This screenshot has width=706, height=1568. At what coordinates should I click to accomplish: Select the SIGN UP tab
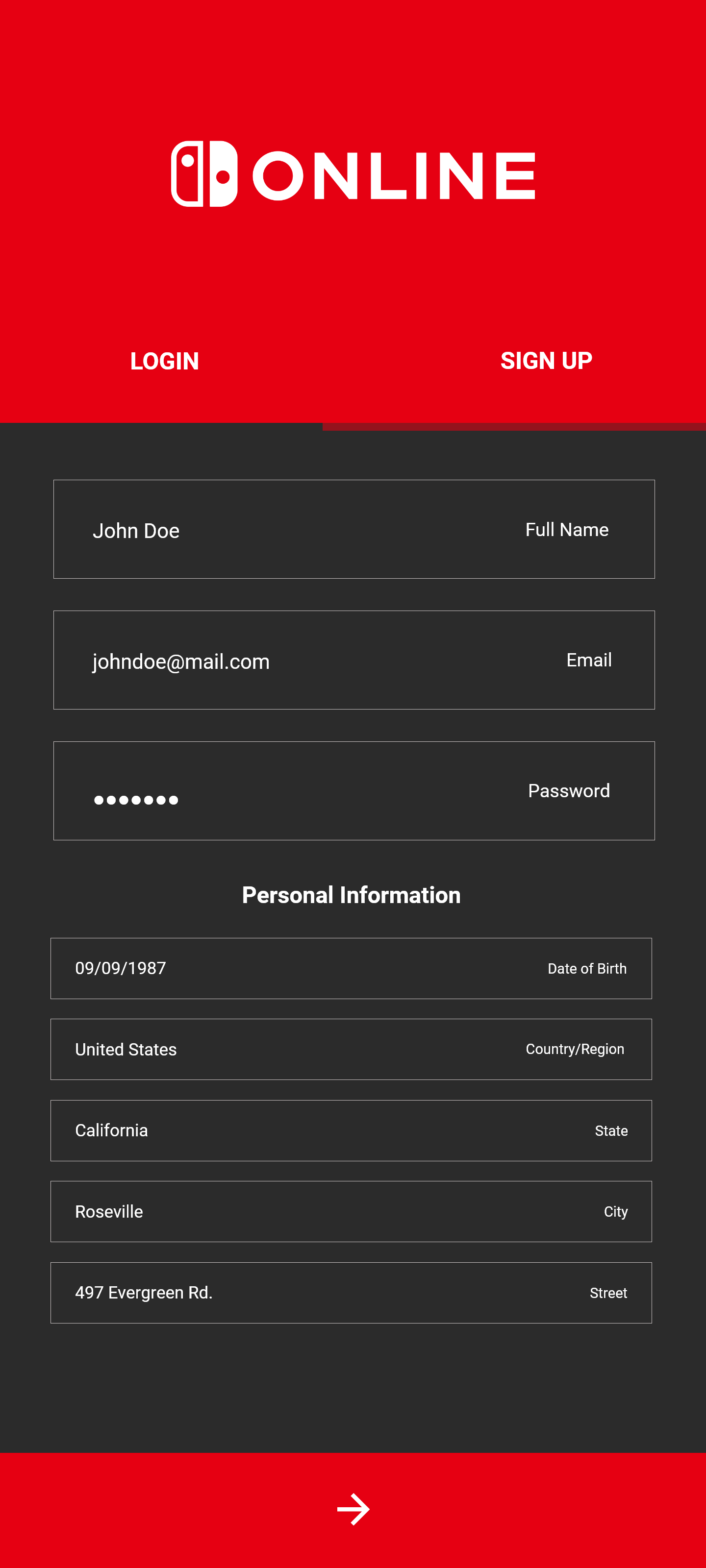[546, 360]
